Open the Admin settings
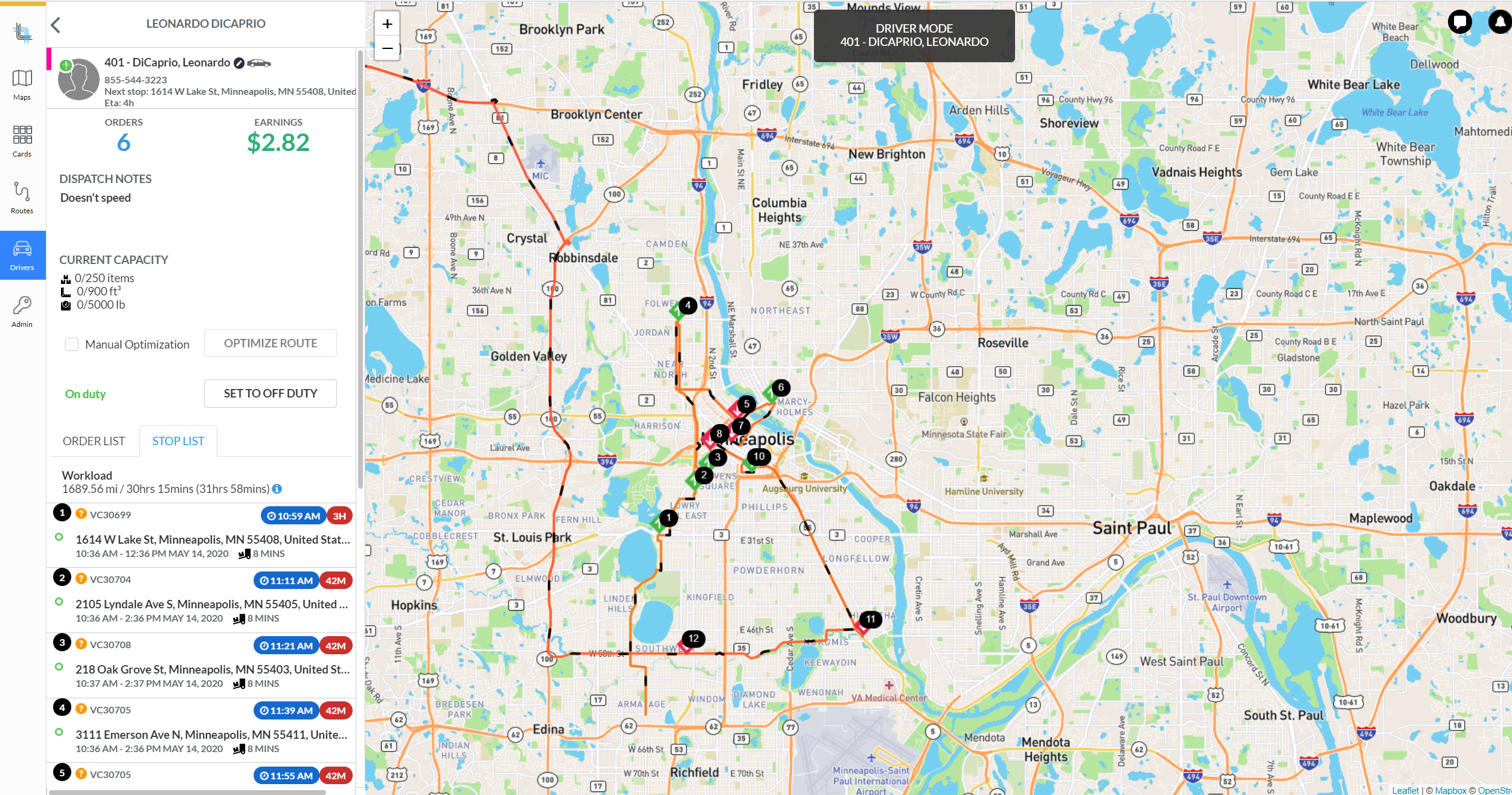 pyautogui.click(x=22, y=311)
